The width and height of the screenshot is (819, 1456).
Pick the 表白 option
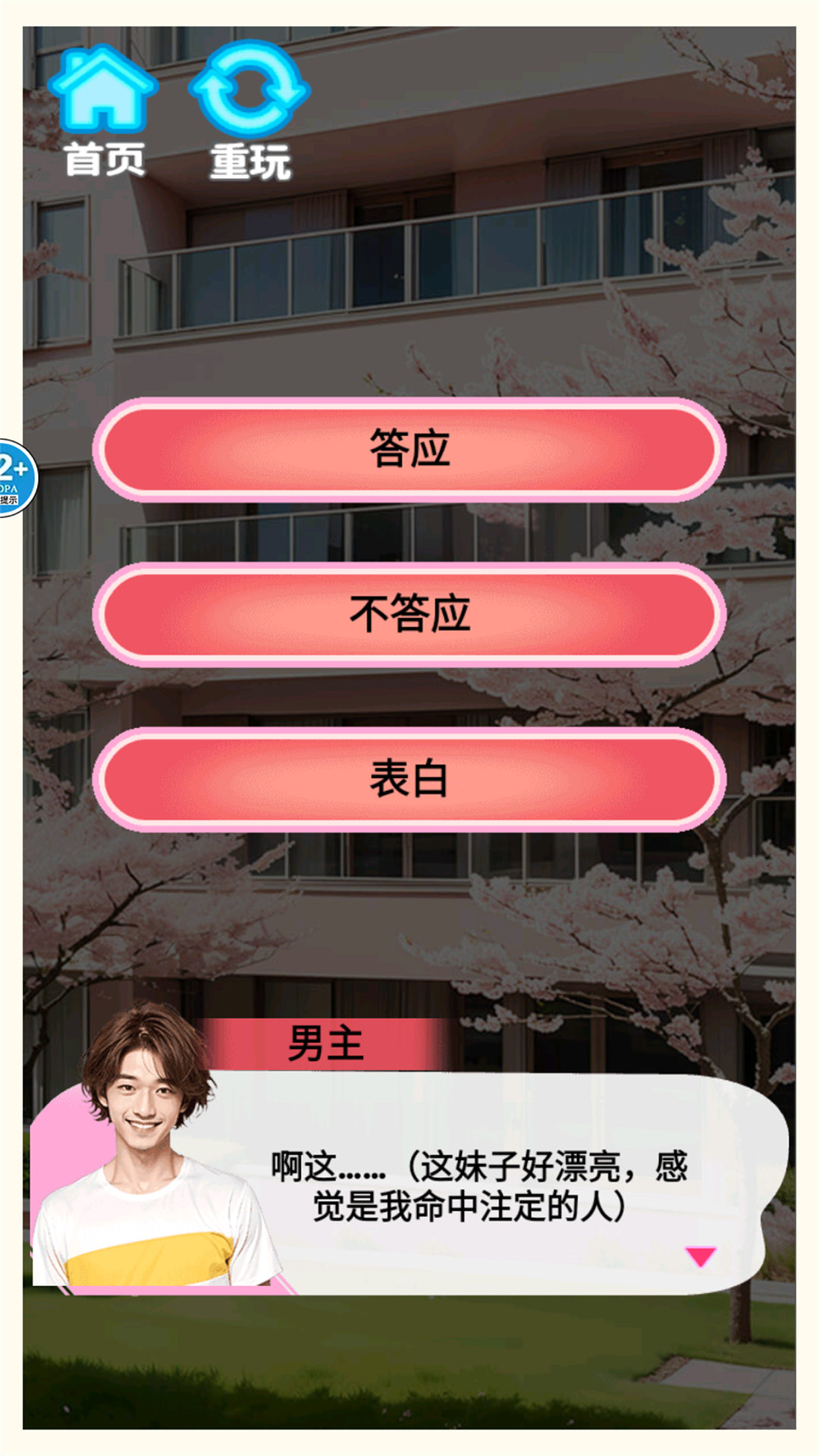(x=409, y=779)
